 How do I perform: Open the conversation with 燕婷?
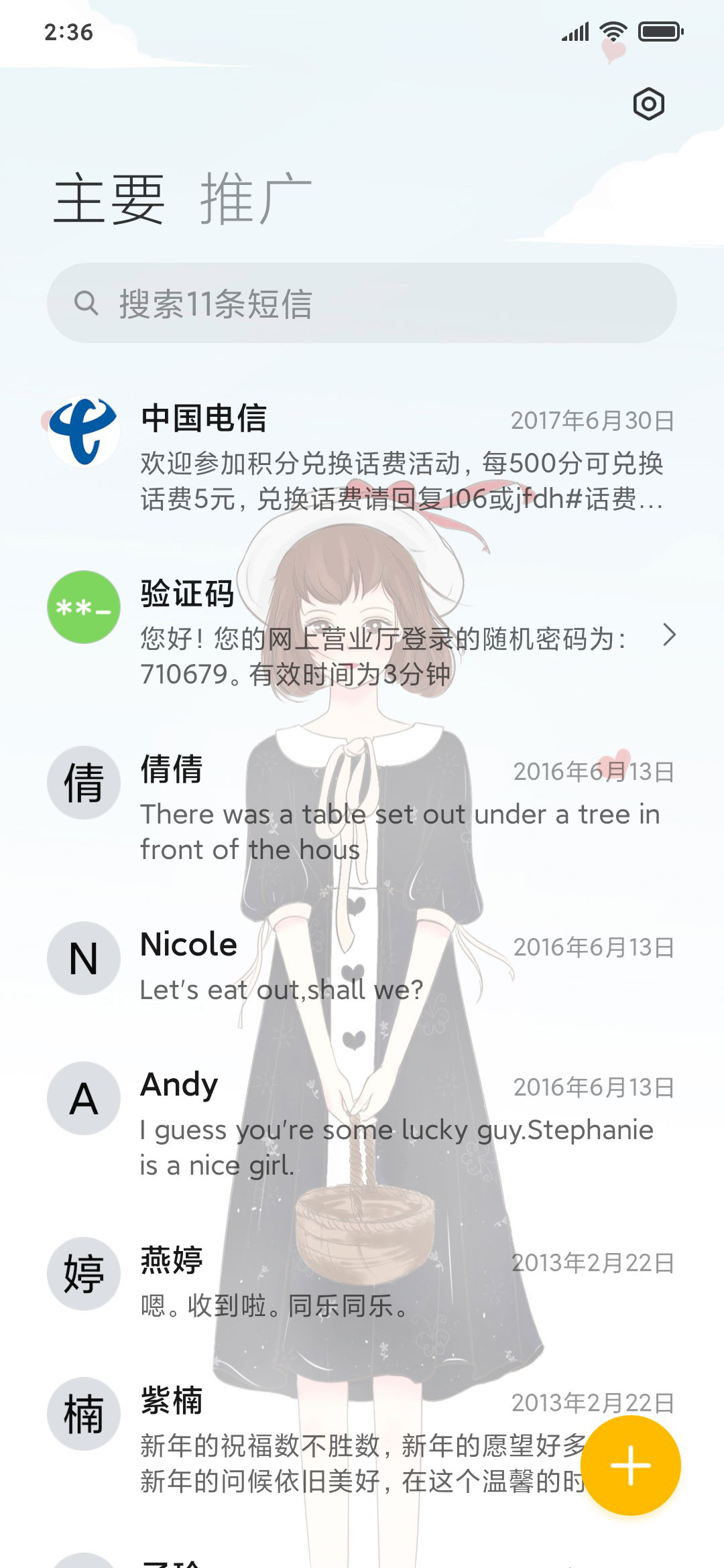tap(362, 1281)
